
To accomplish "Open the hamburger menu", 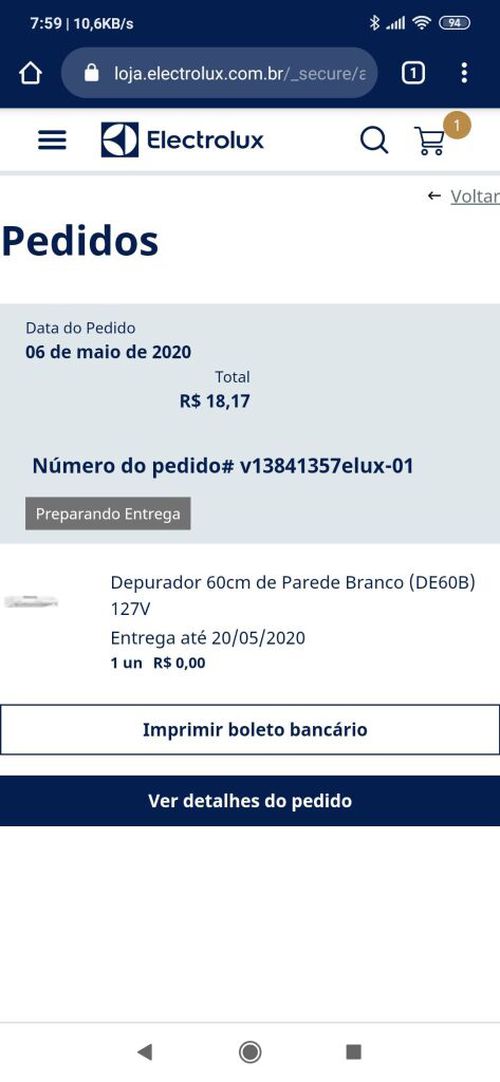I will 52,140.
